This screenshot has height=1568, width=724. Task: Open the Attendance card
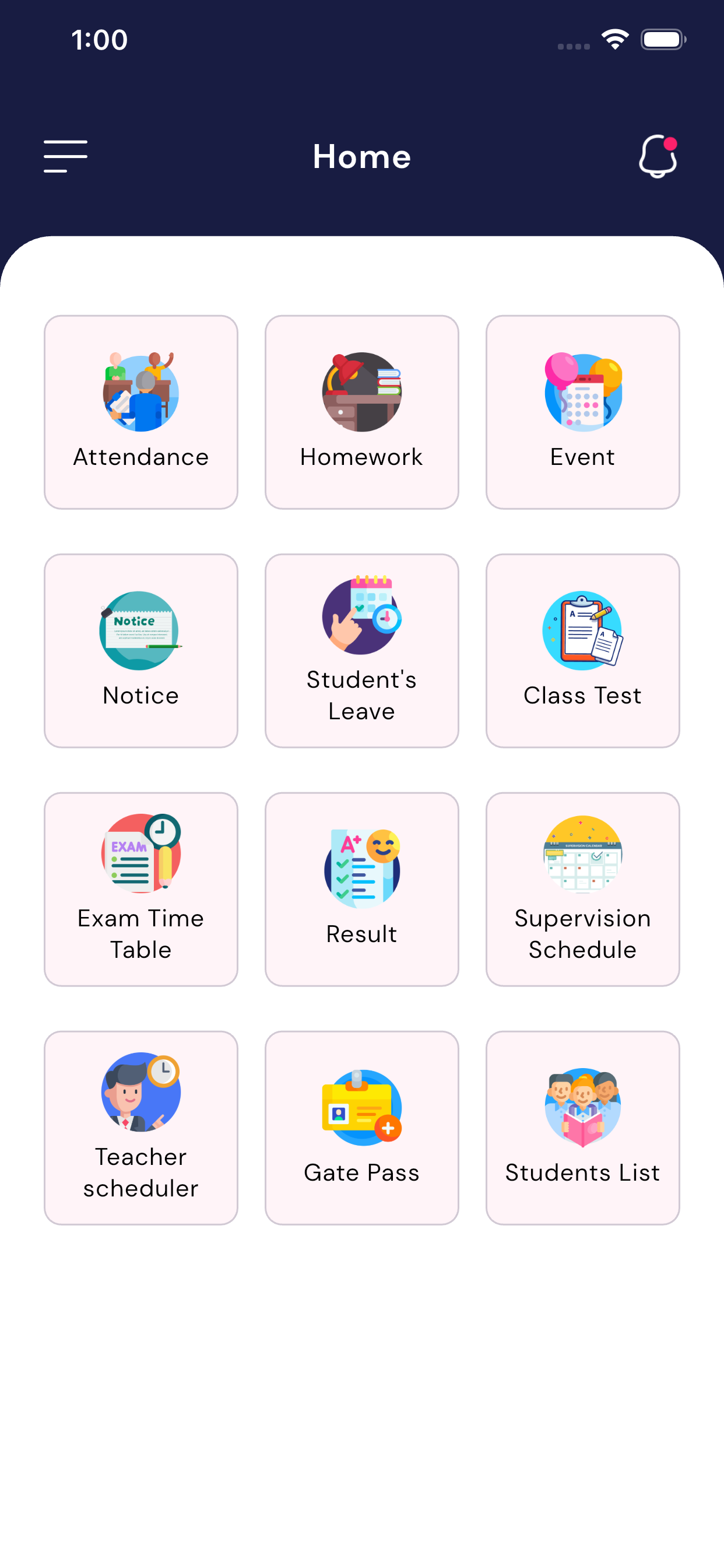[141, 412]
